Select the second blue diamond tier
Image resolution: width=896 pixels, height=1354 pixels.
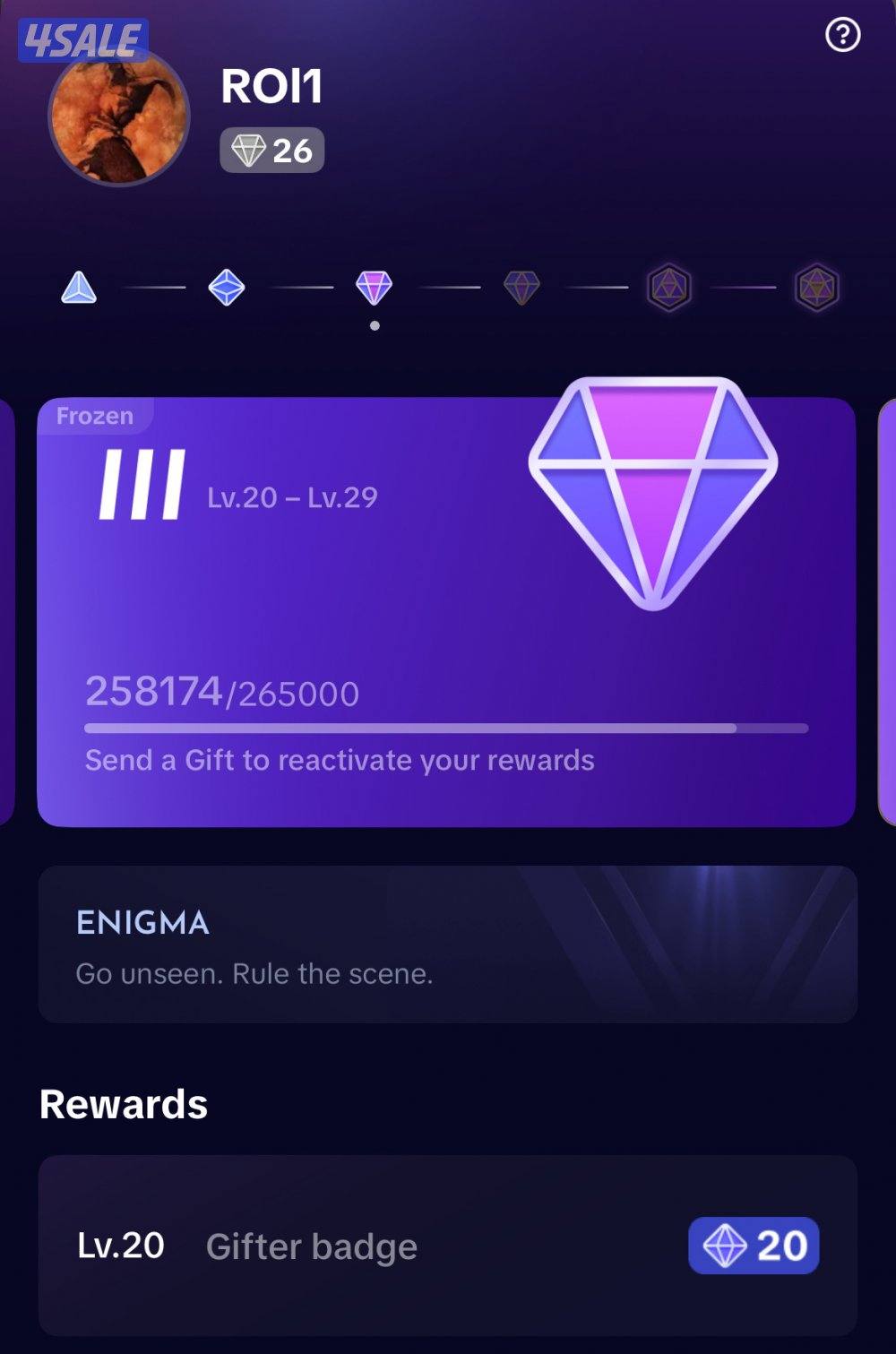(x=227, y=288)
